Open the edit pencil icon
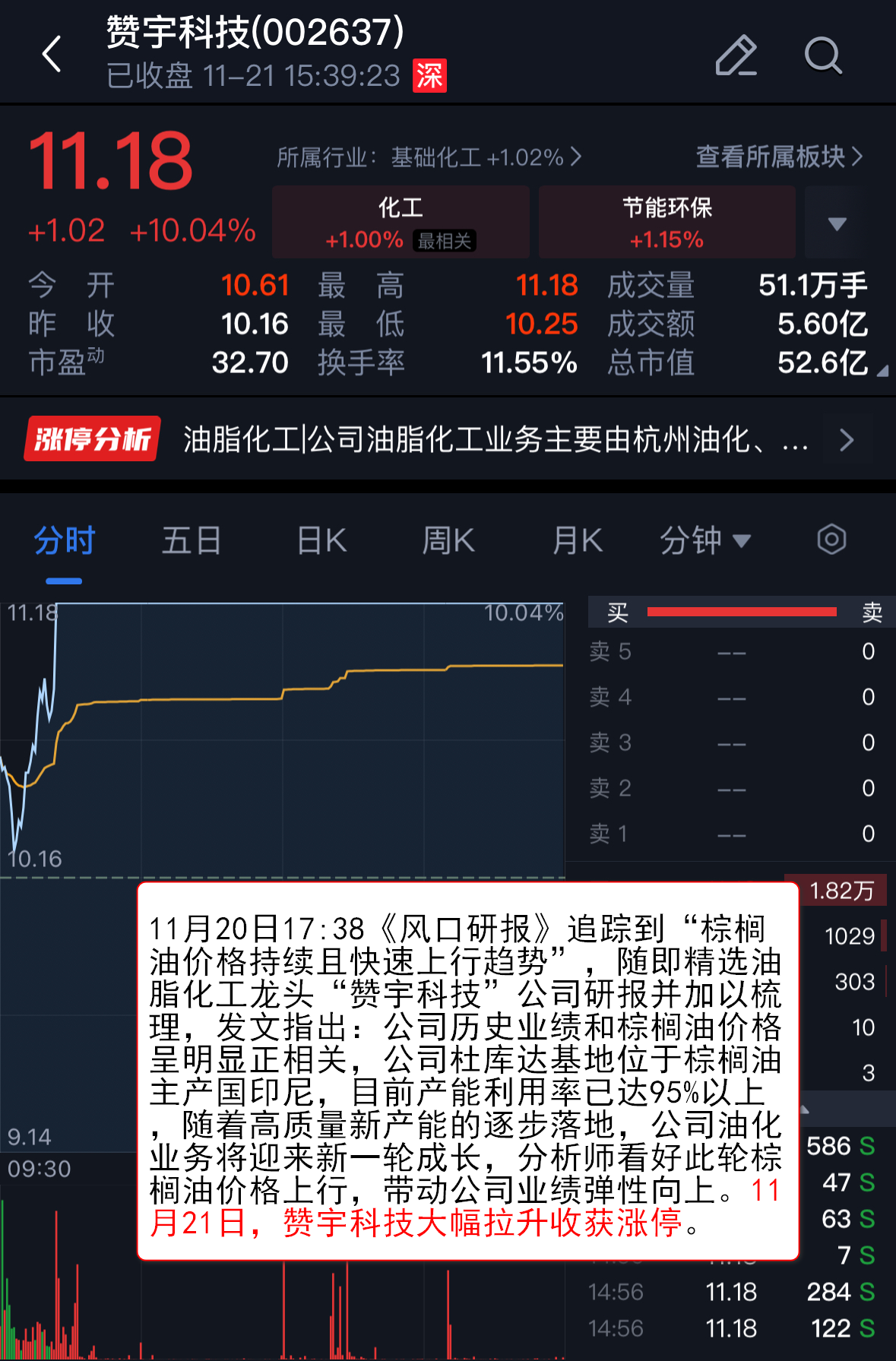 tap(736, 55)
